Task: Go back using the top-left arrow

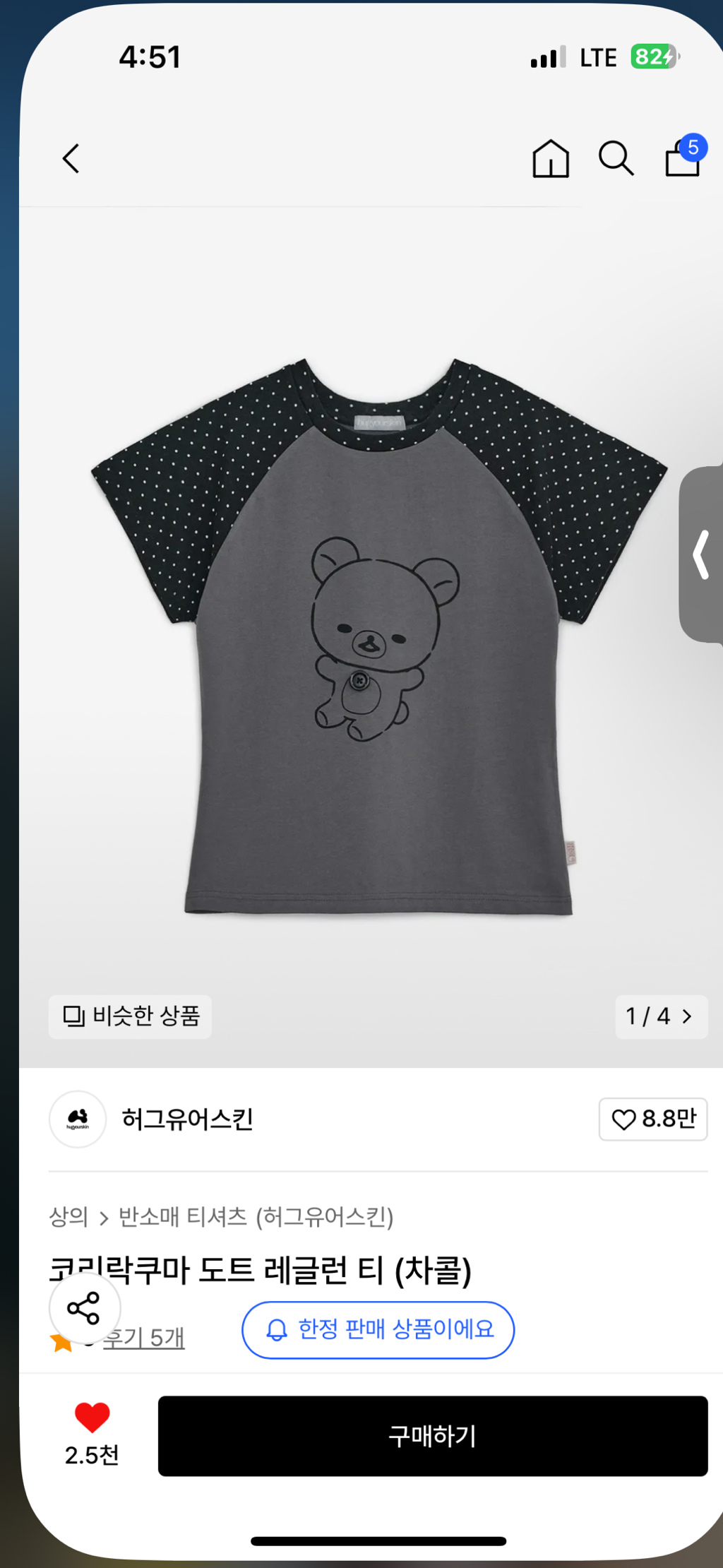Action: coord(71,158)
